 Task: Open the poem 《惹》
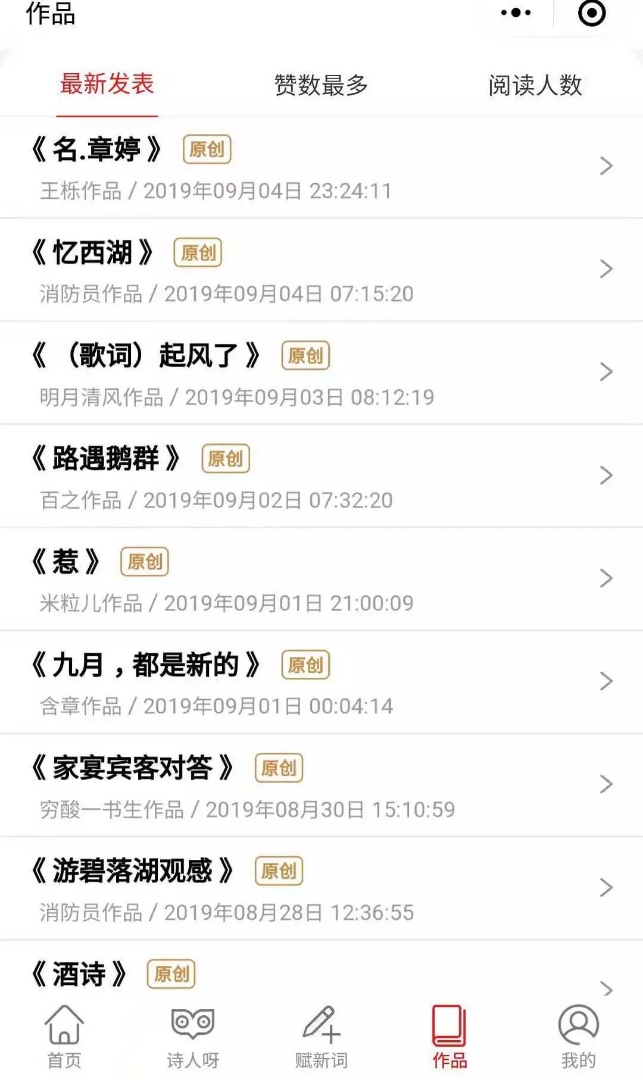(x=322, y=580)
